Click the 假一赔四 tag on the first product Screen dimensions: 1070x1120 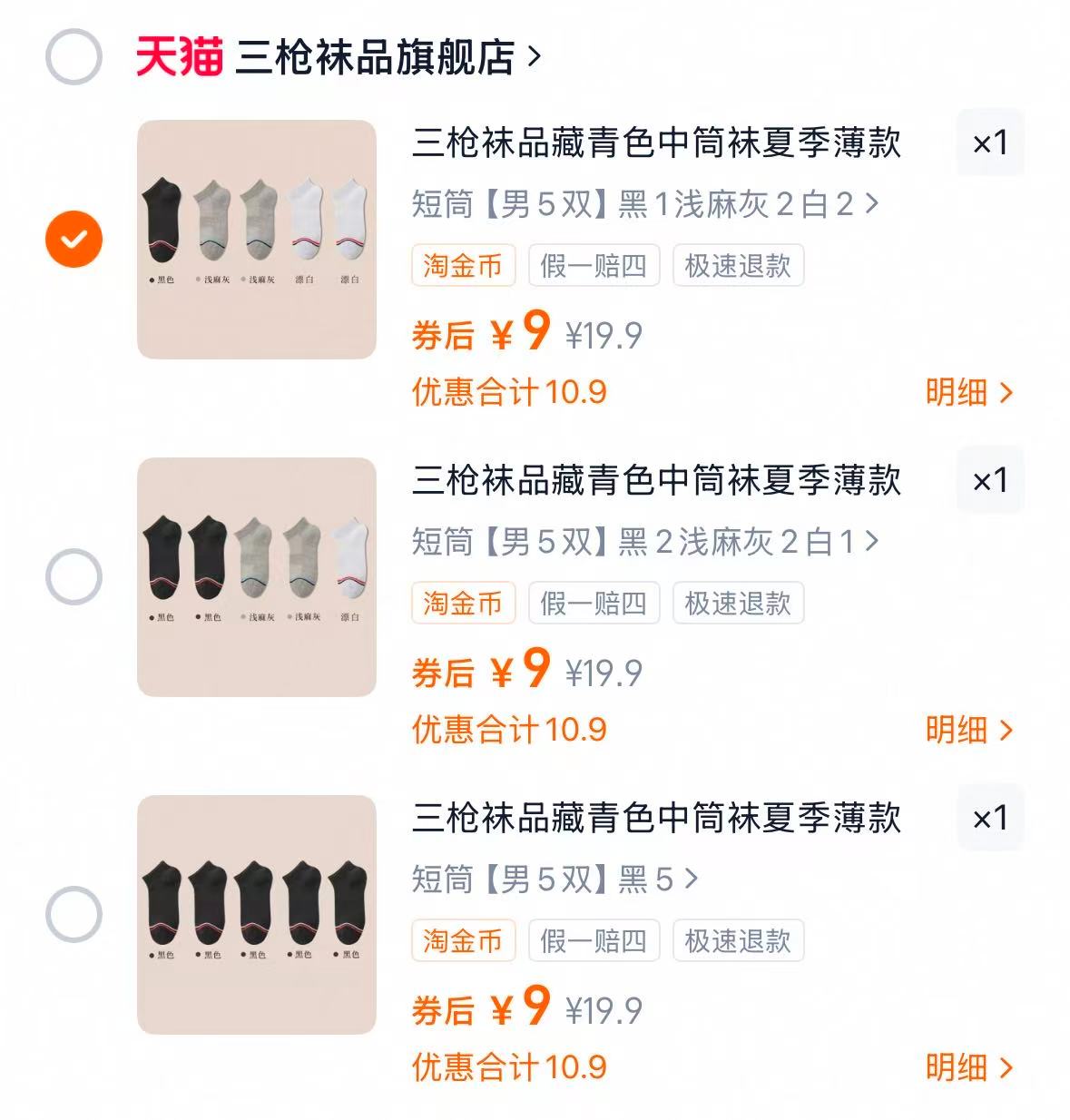click(x=594, y=265)
